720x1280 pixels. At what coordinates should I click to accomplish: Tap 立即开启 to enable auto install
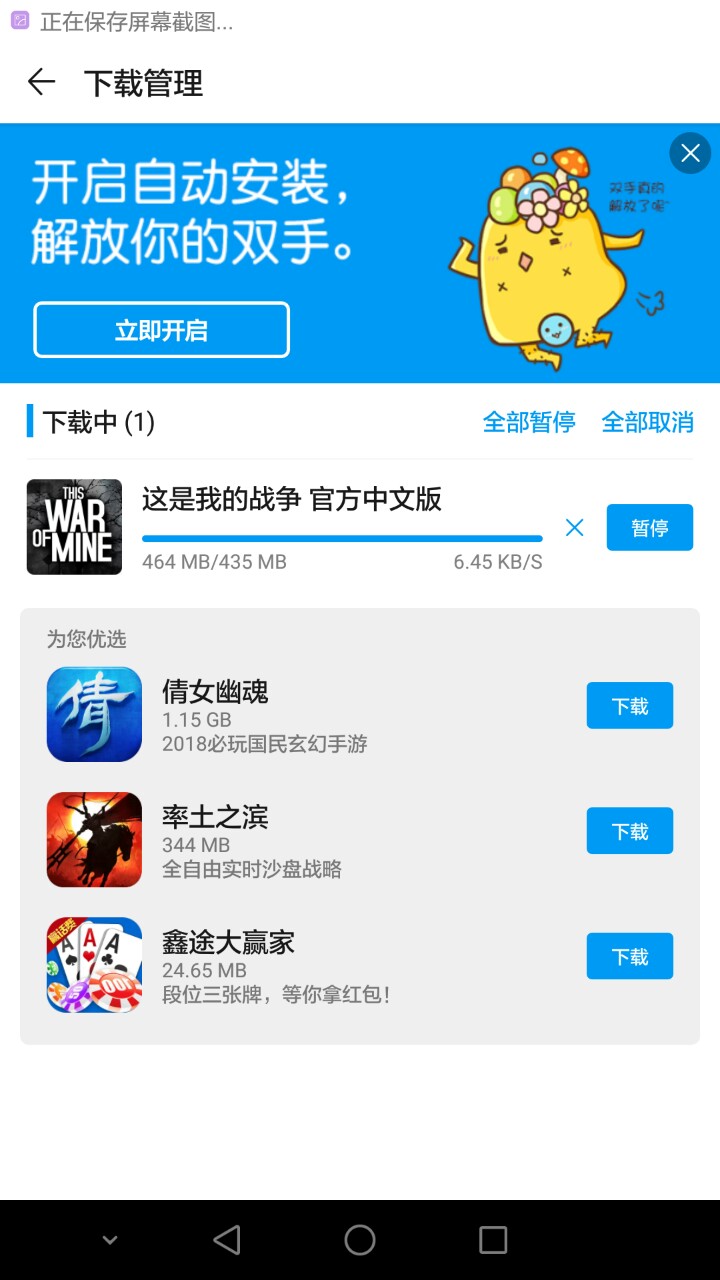pyautogui.click(x=161, y=330)
